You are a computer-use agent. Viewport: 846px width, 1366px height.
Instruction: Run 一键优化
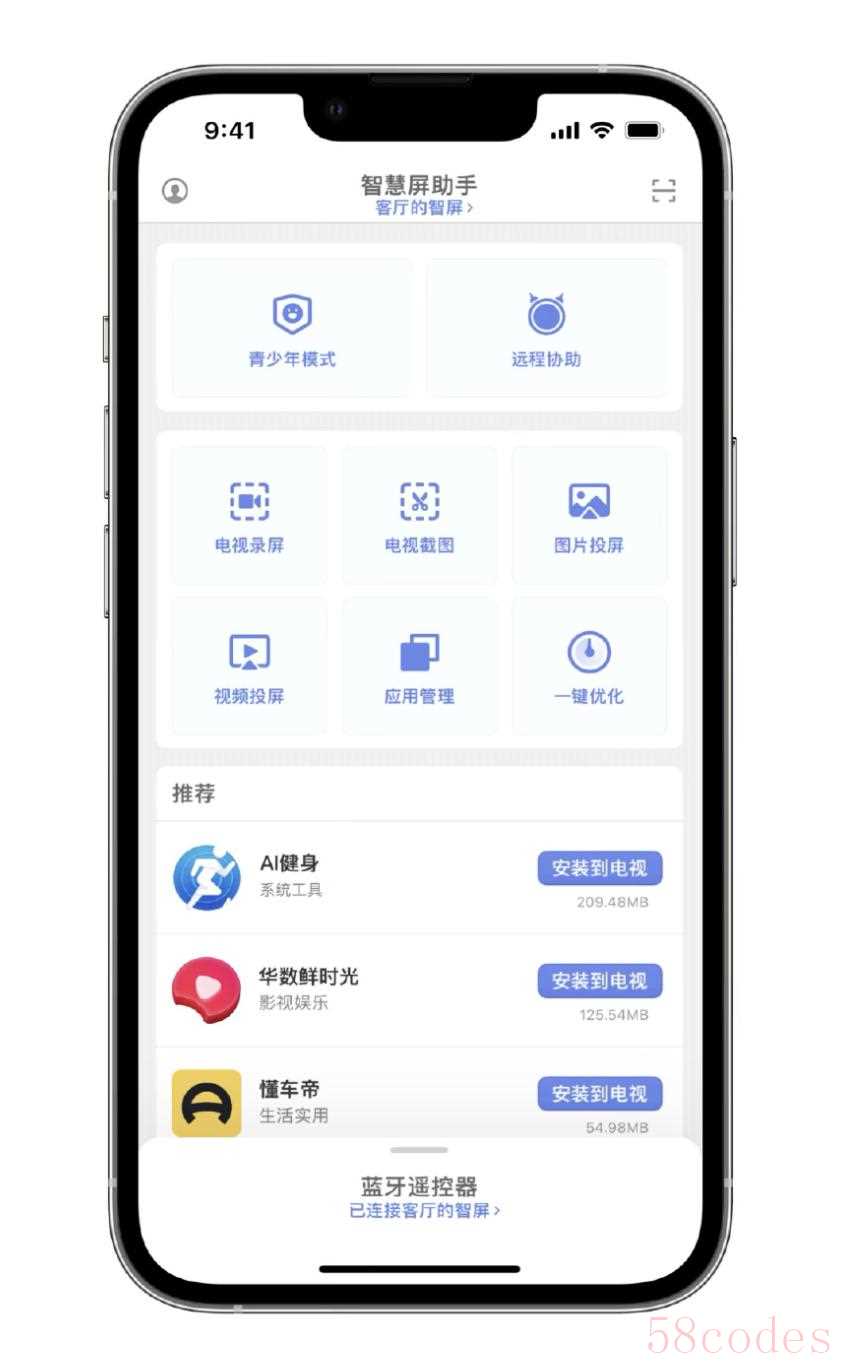tap(589, 667)
